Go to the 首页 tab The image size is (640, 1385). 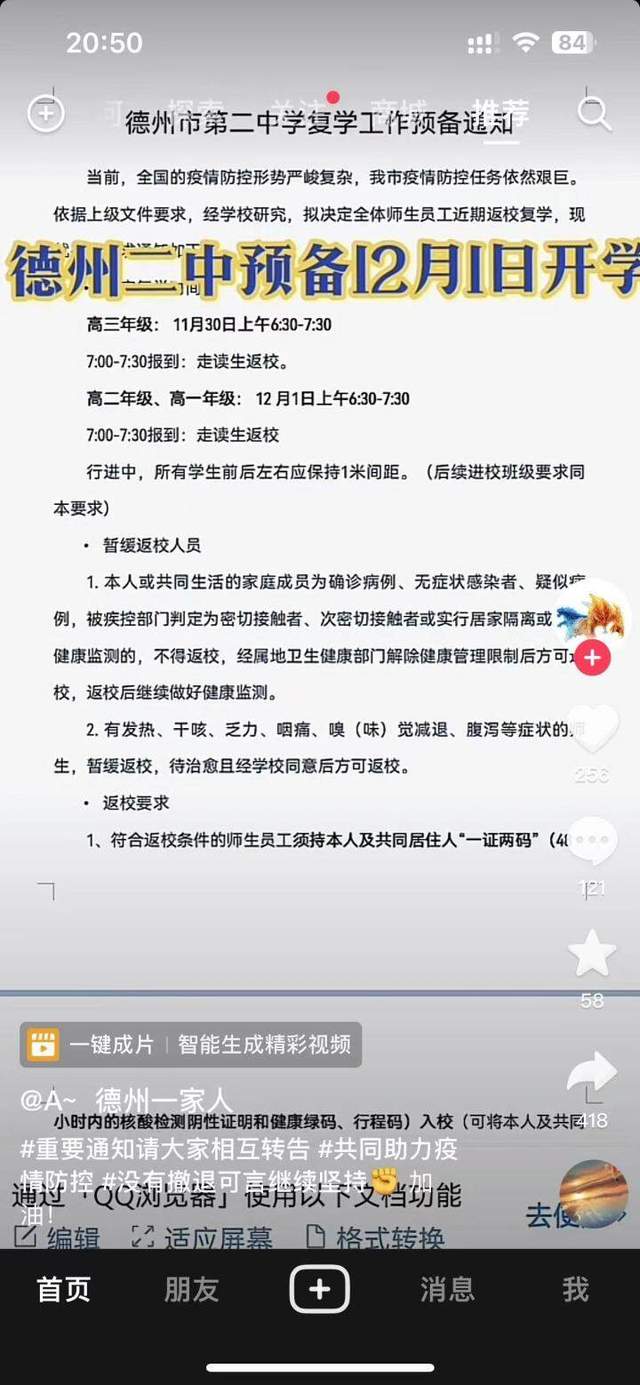(64, 1289)
